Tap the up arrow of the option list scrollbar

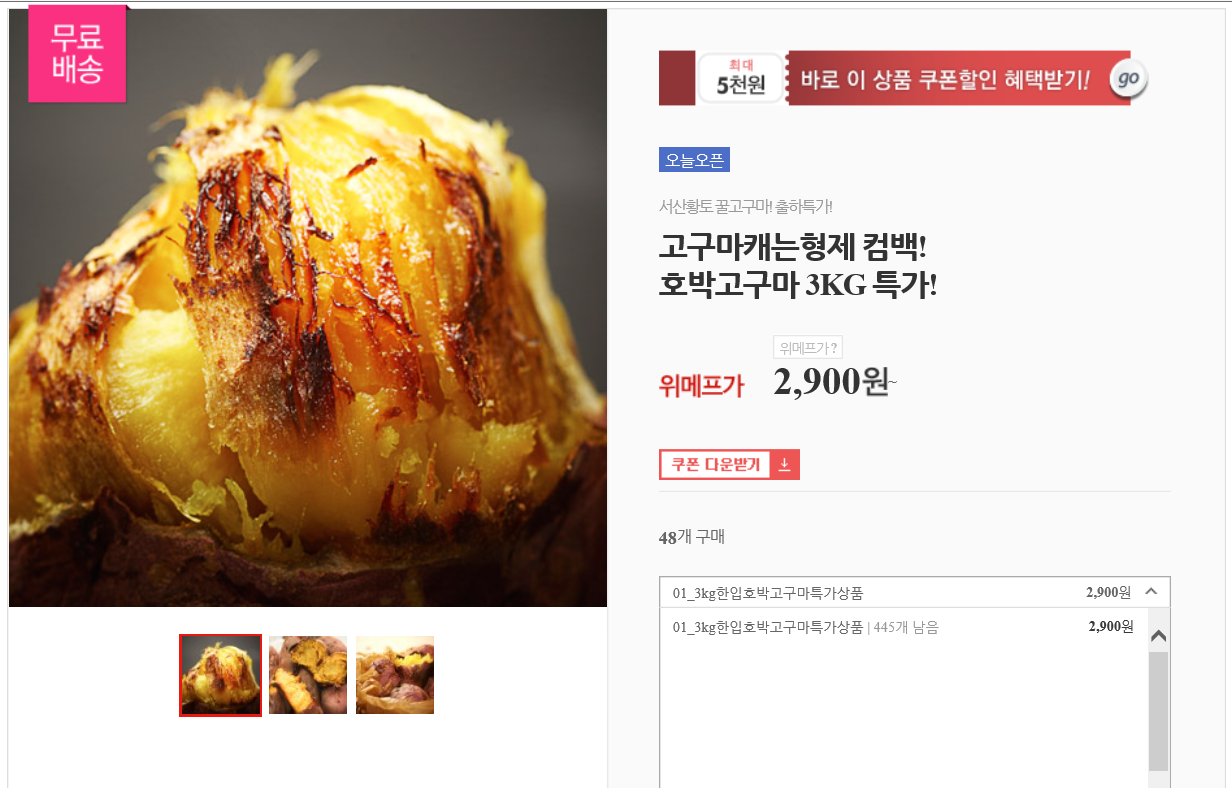pos(1158,636)
